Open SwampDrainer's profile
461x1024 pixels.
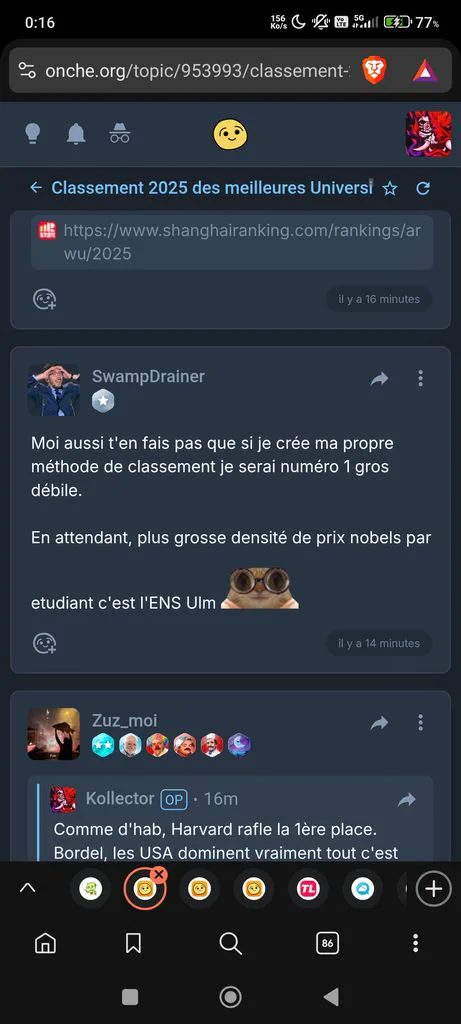coord(148,376)
